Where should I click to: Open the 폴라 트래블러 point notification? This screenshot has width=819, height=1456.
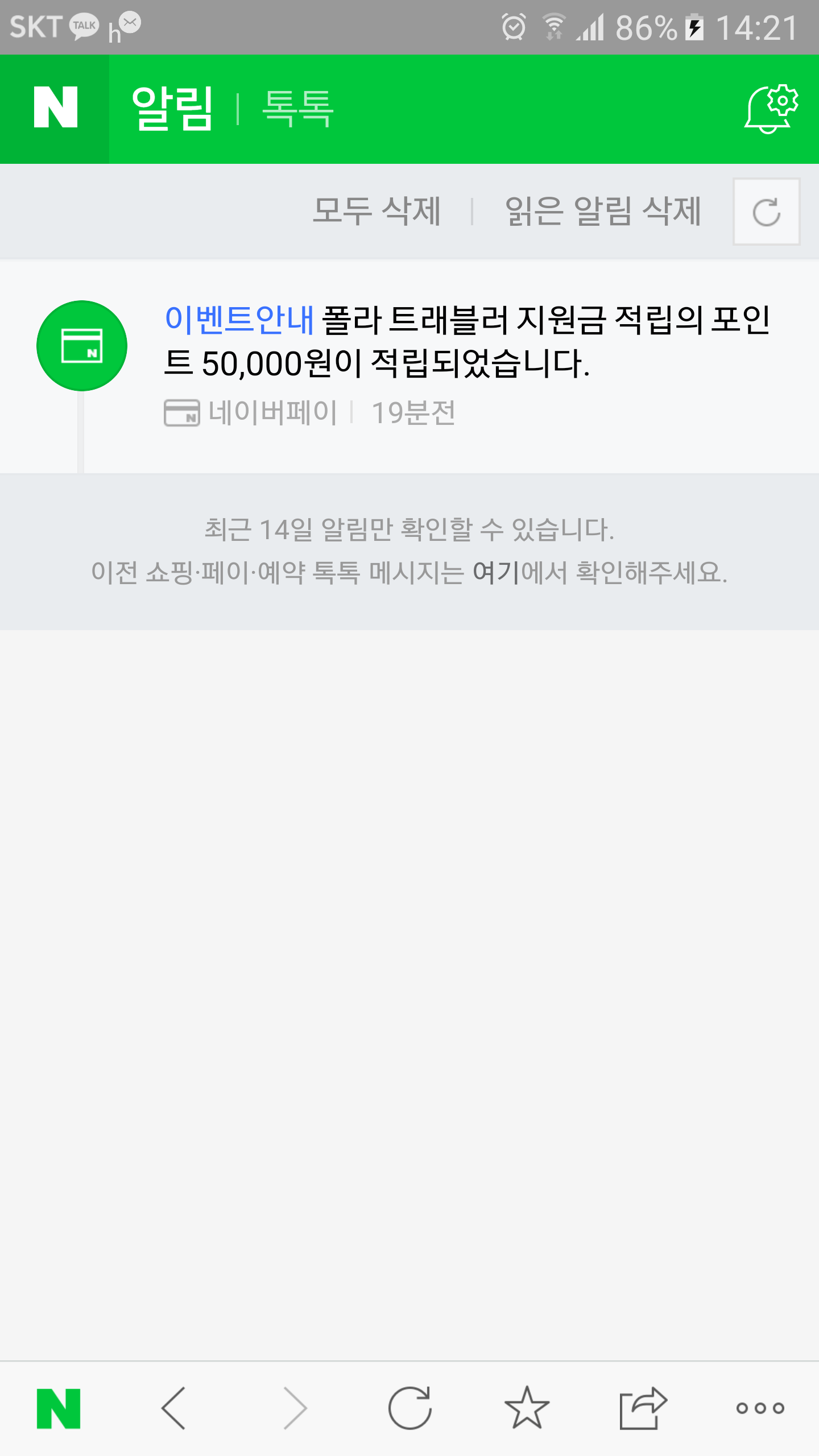tap(466, 341)
